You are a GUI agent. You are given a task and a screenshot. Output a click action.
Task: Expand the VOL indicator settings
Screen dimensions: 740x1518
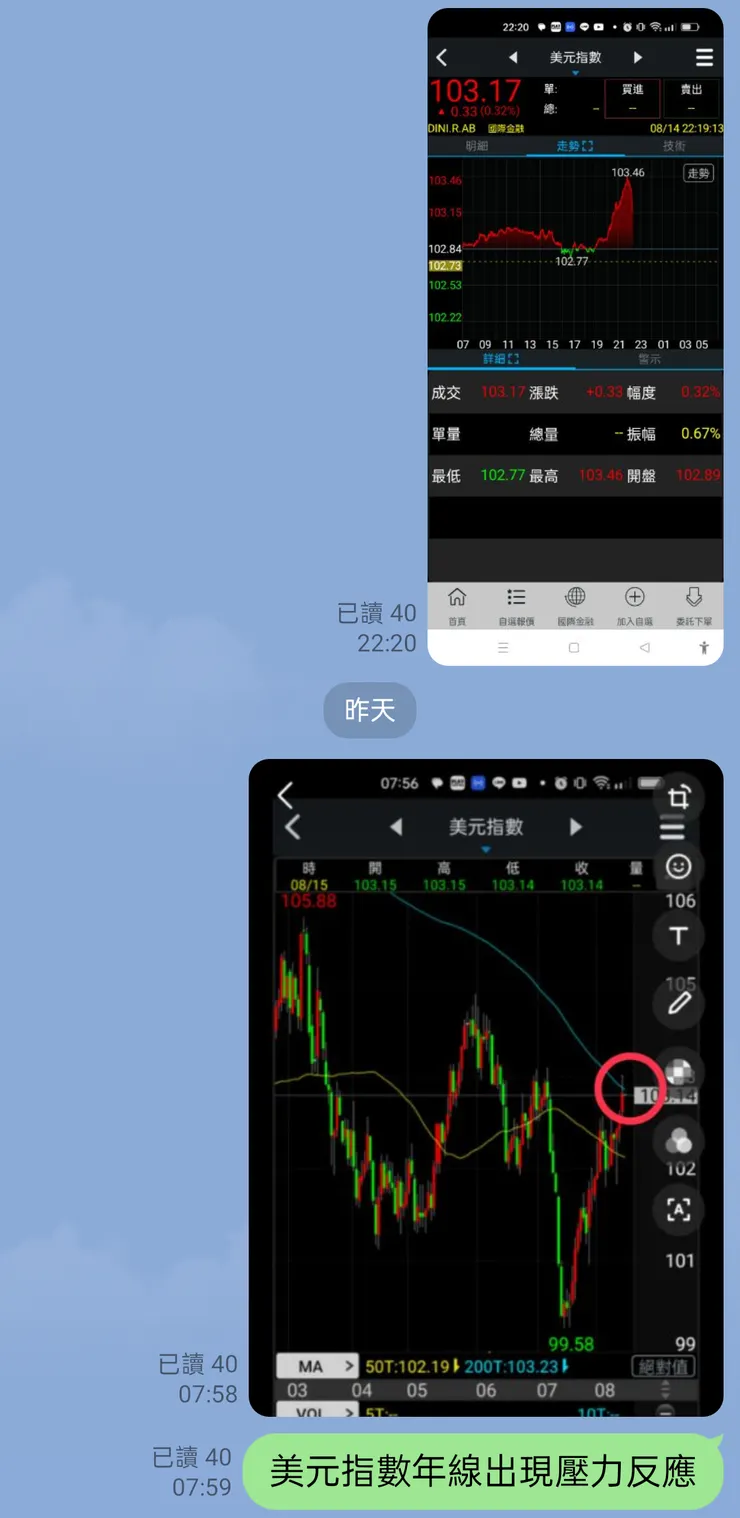317,1412
